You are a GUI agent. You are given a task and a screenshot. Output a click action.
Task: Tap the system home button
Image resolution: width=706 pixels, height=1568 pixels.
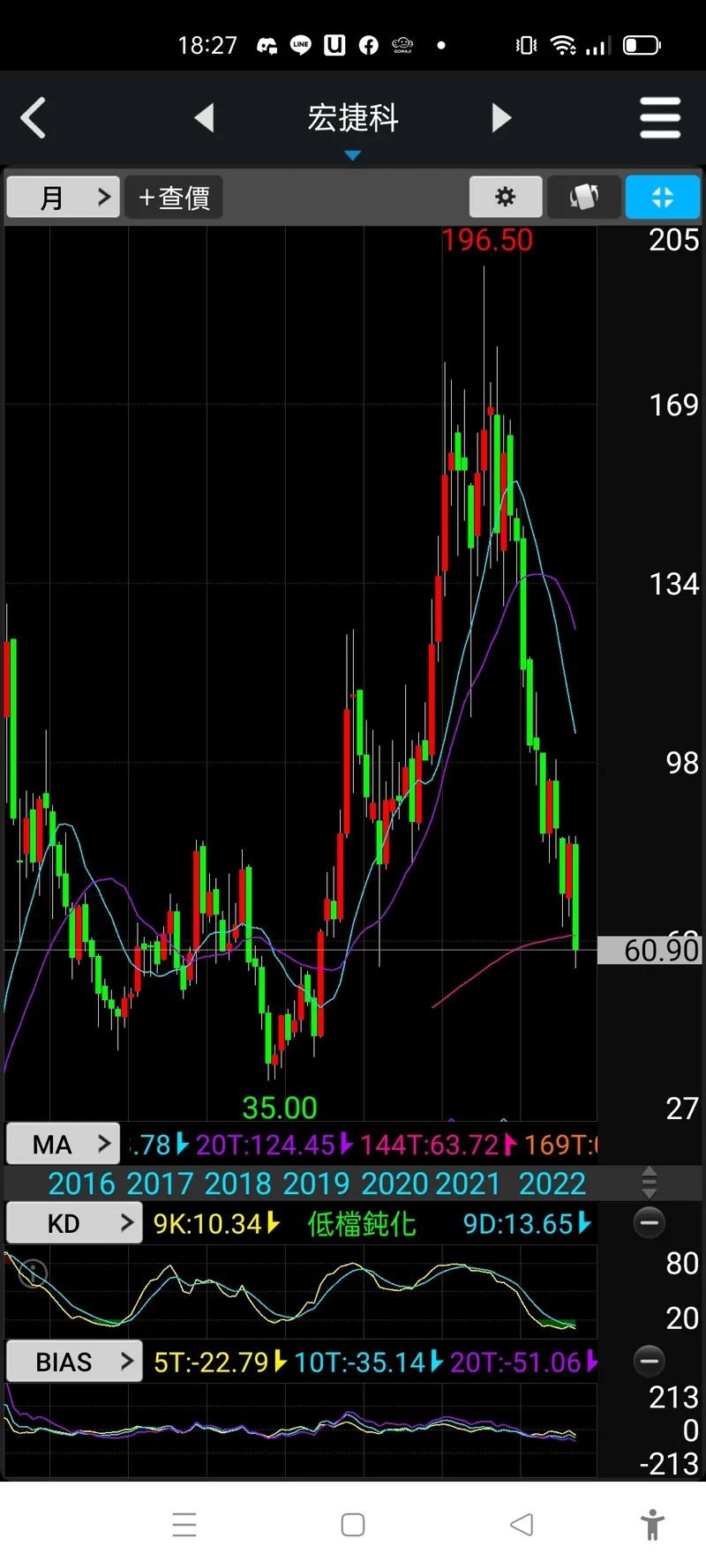tap(353, 1524)
